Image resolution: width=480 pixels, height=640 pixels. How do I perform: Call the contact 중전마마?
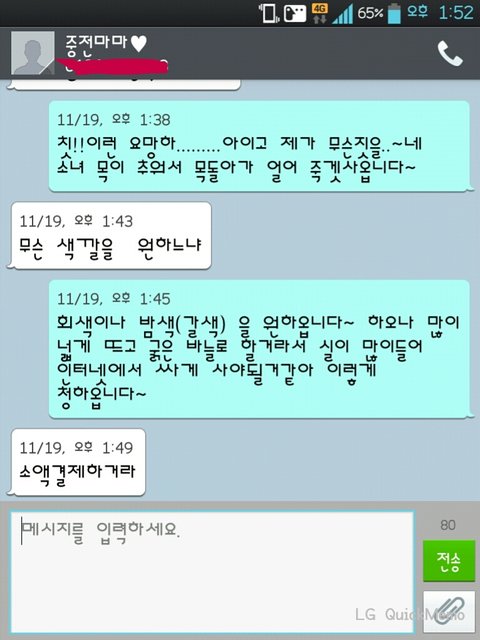(x=450, y=53)
